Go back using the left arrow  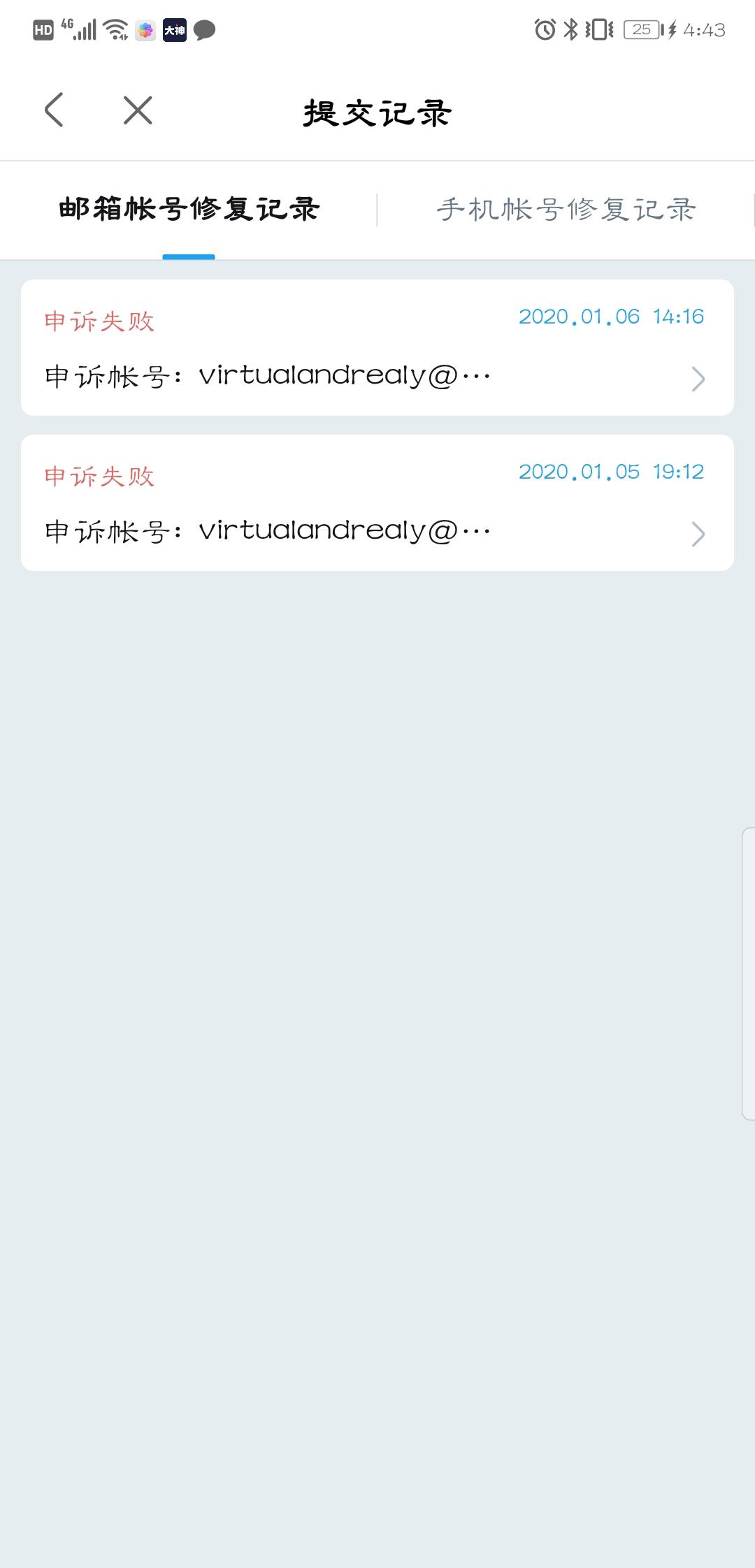click(54, 110)
